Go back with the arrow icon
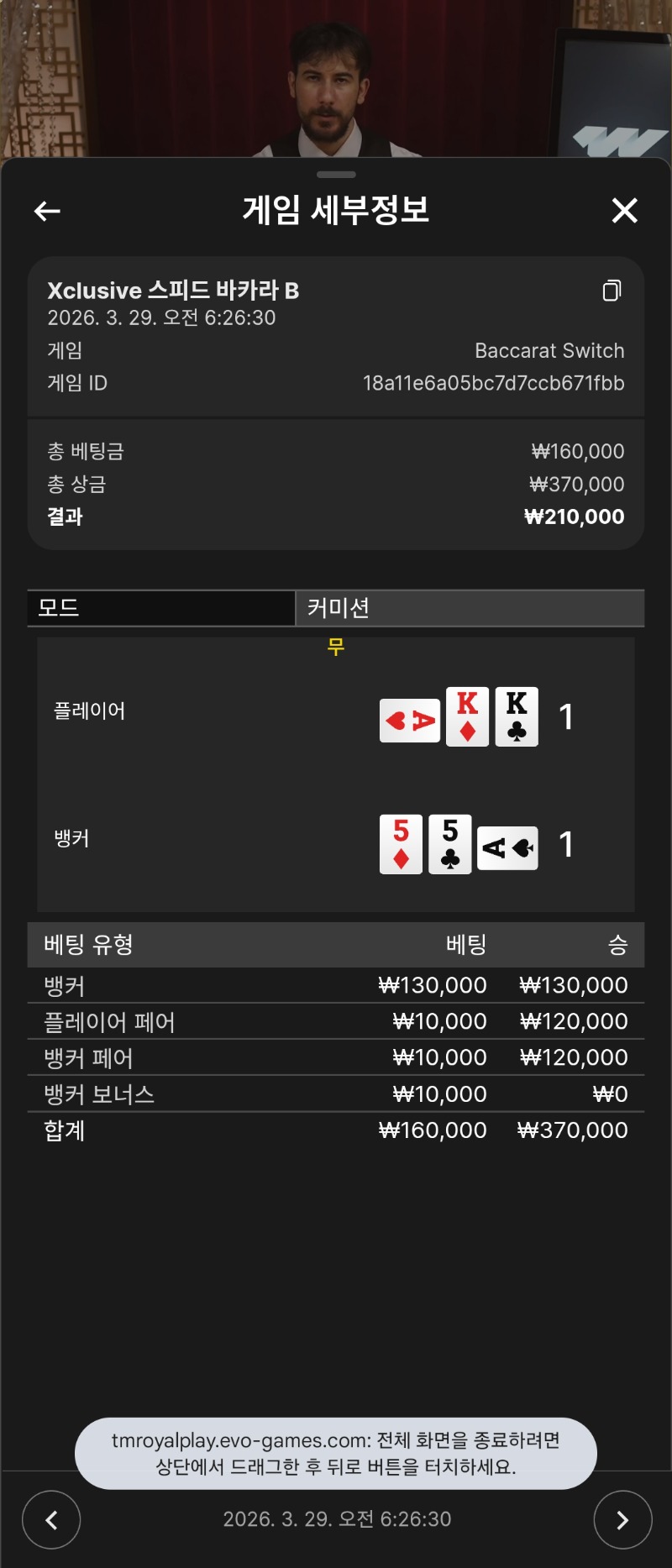 point(47,211)
